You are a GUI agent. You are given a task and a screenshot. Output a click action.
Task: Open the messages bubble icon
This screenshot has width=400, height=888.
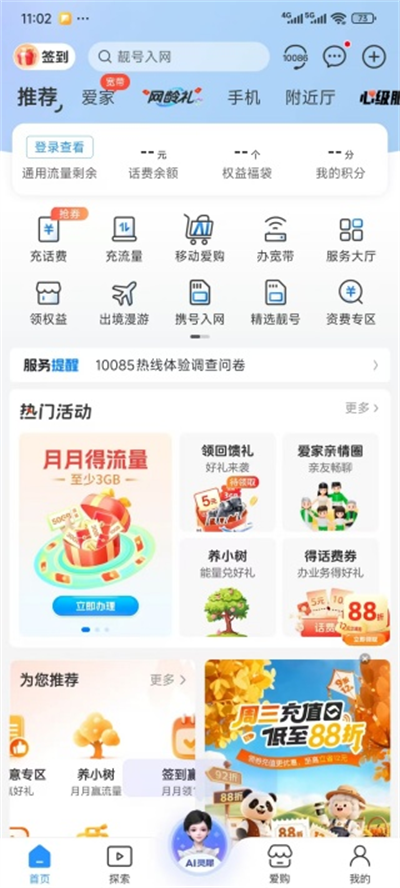(335, 57)
